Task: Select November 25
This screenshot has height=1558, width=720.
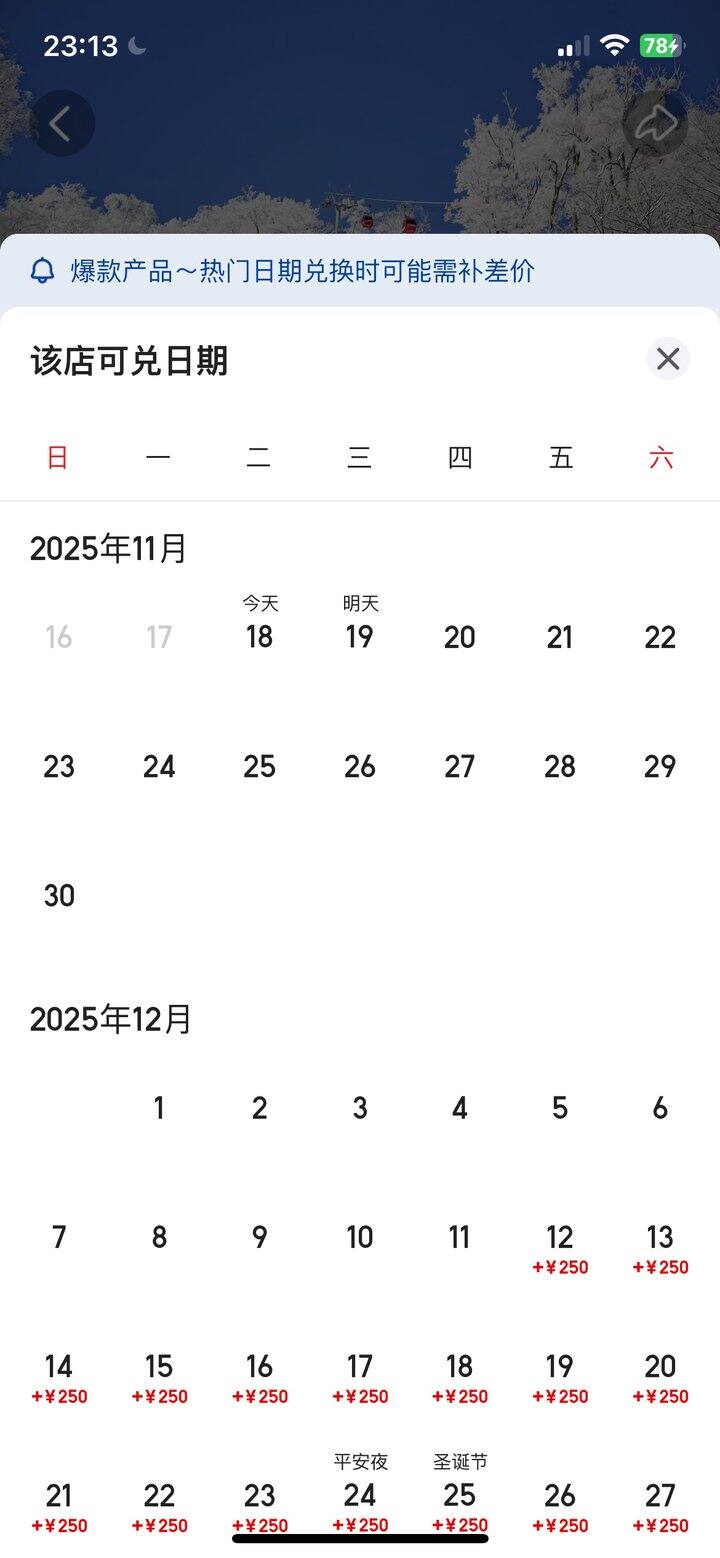Action: 259,767
